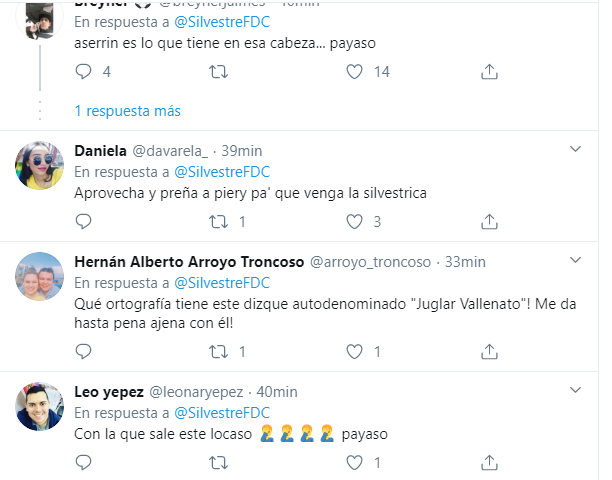Open the dropdown arrow on Daniela's tweet
The width and height of the screenshot is (612, 480).
pyautogui.click(x=575, y=149)
